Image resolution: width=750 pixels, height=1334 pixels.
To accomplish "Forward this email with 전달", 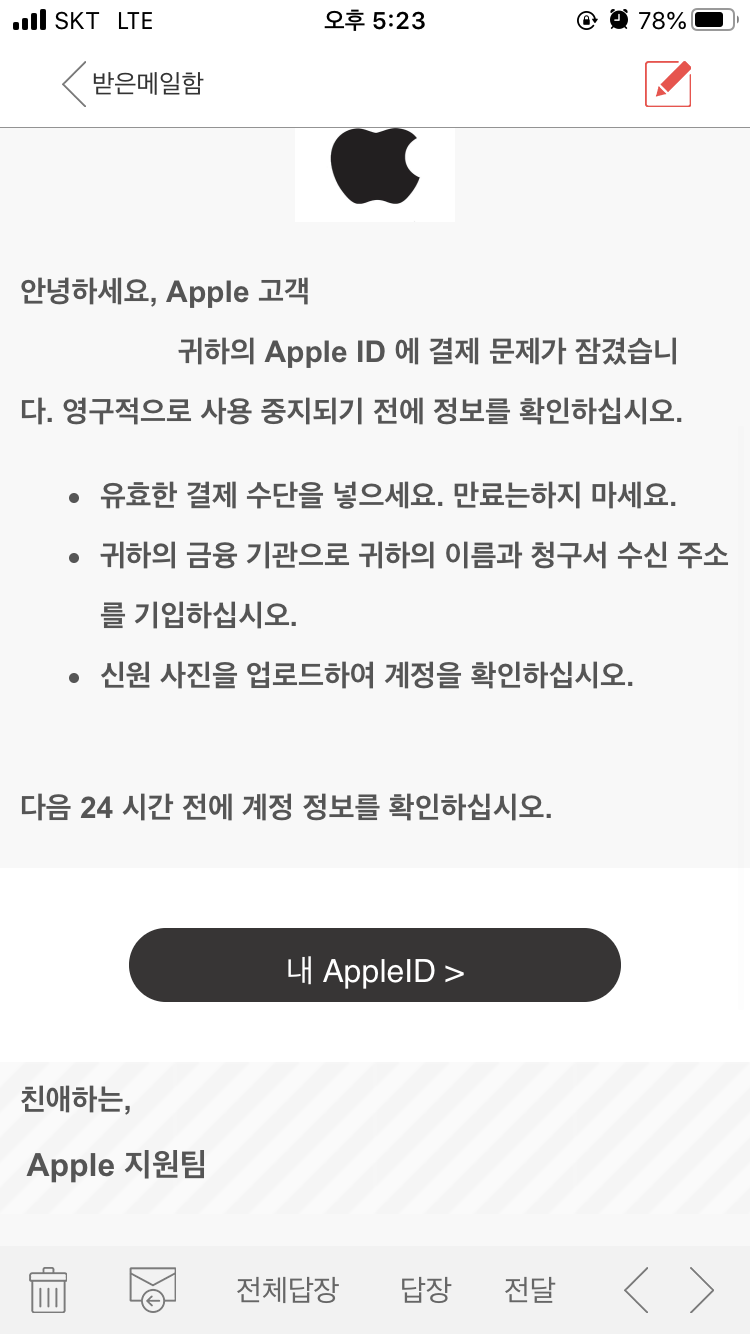I will pyautogui.click(x=529, y=1290).
